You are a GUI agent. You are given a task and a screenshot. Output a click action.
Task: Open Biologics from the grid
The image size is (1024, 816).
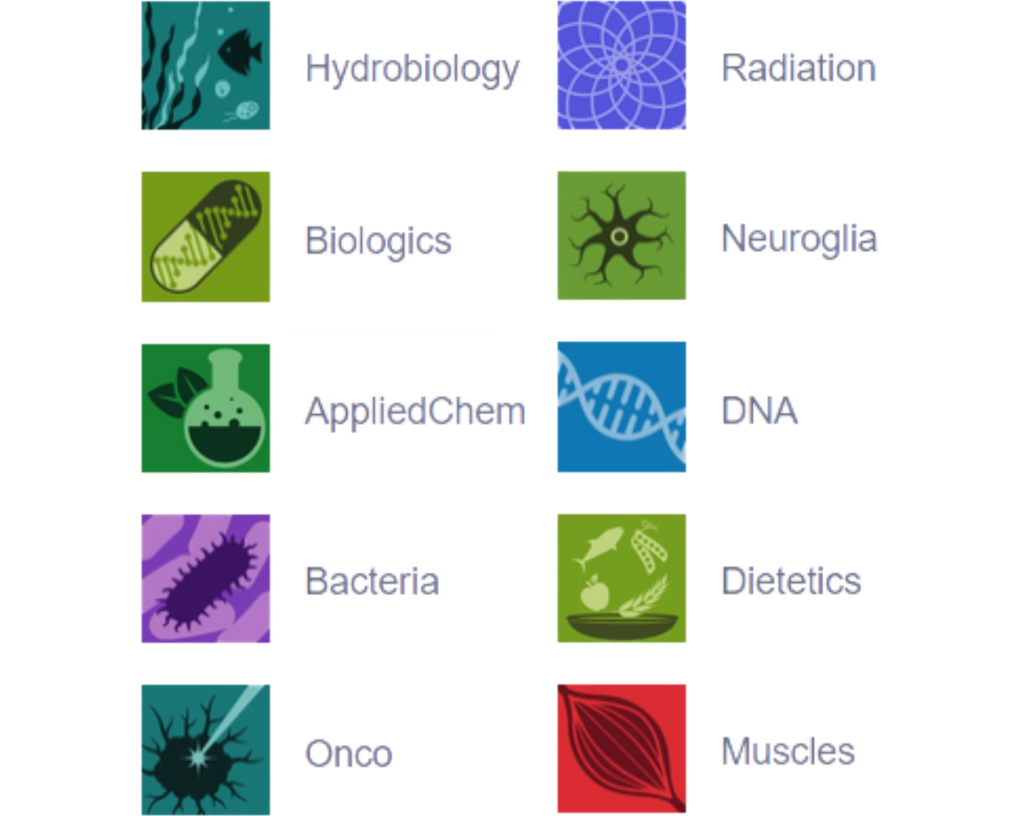[205, 237]
